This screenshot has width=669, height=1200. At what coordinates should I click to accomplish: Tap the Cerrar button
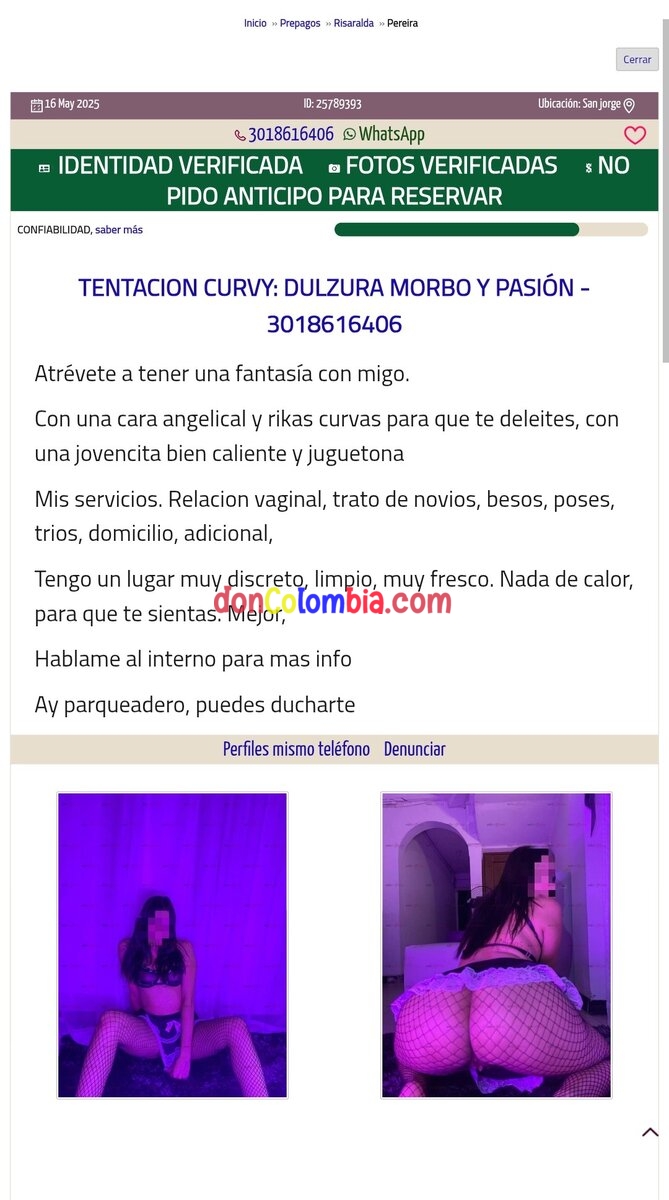pos(637,59)
